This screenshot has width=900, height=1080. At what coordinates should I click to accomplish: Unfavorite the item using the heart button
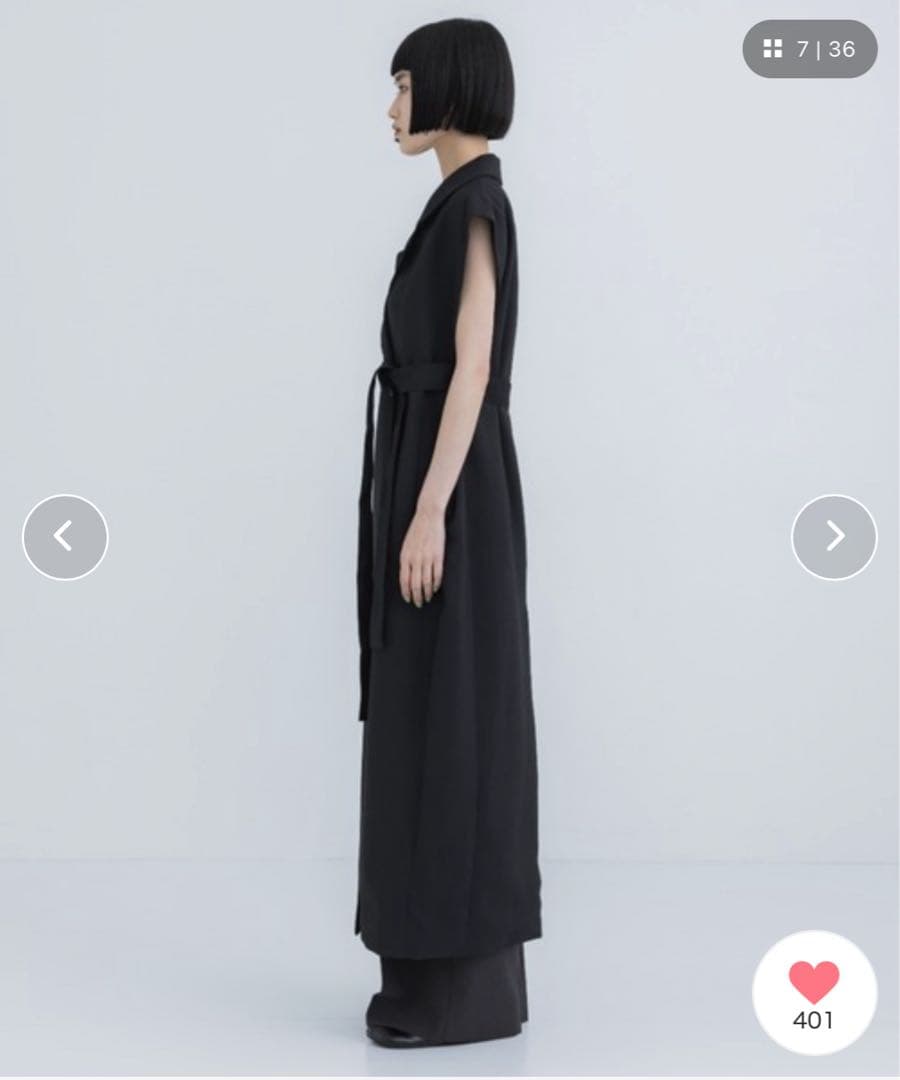coord(812,984)
